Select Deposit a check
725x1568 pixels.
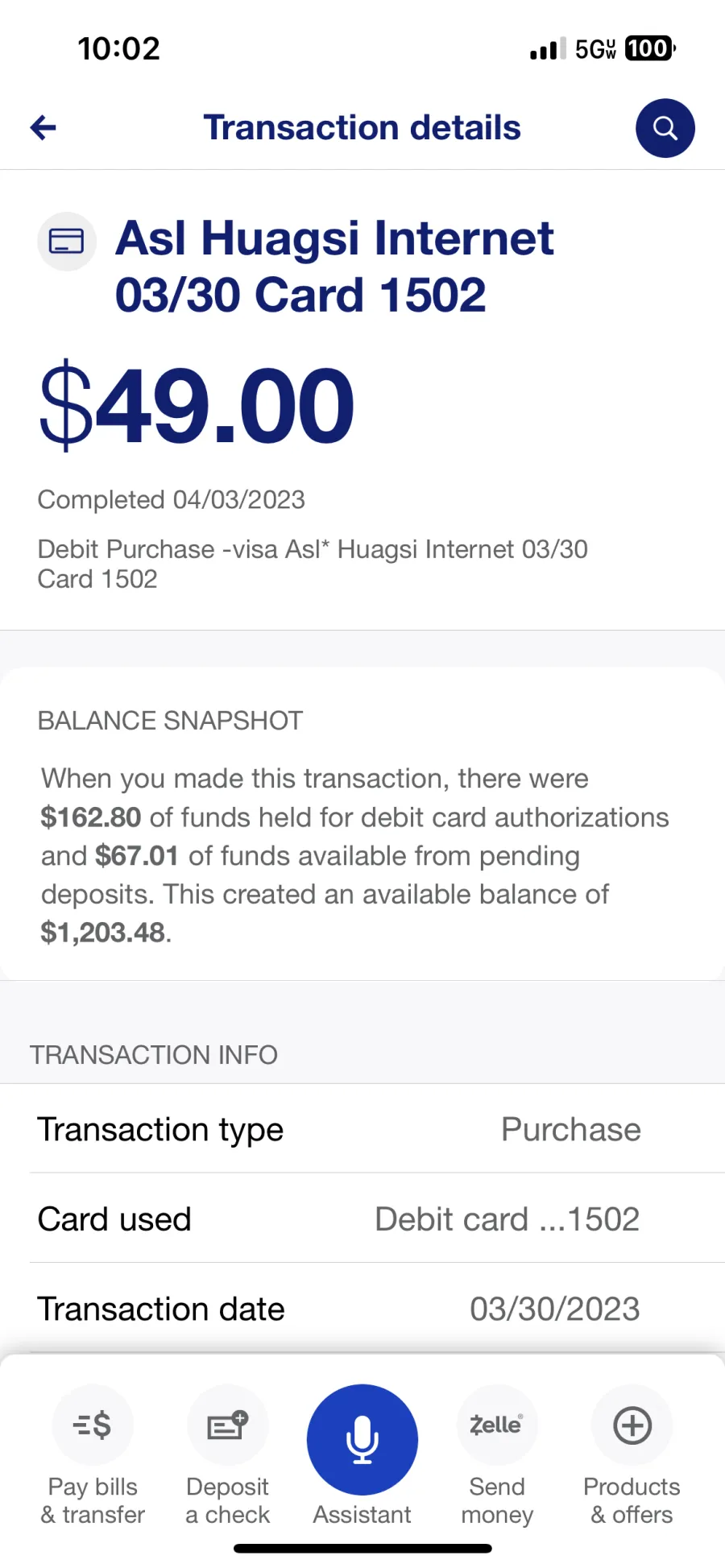[227, 1455]
